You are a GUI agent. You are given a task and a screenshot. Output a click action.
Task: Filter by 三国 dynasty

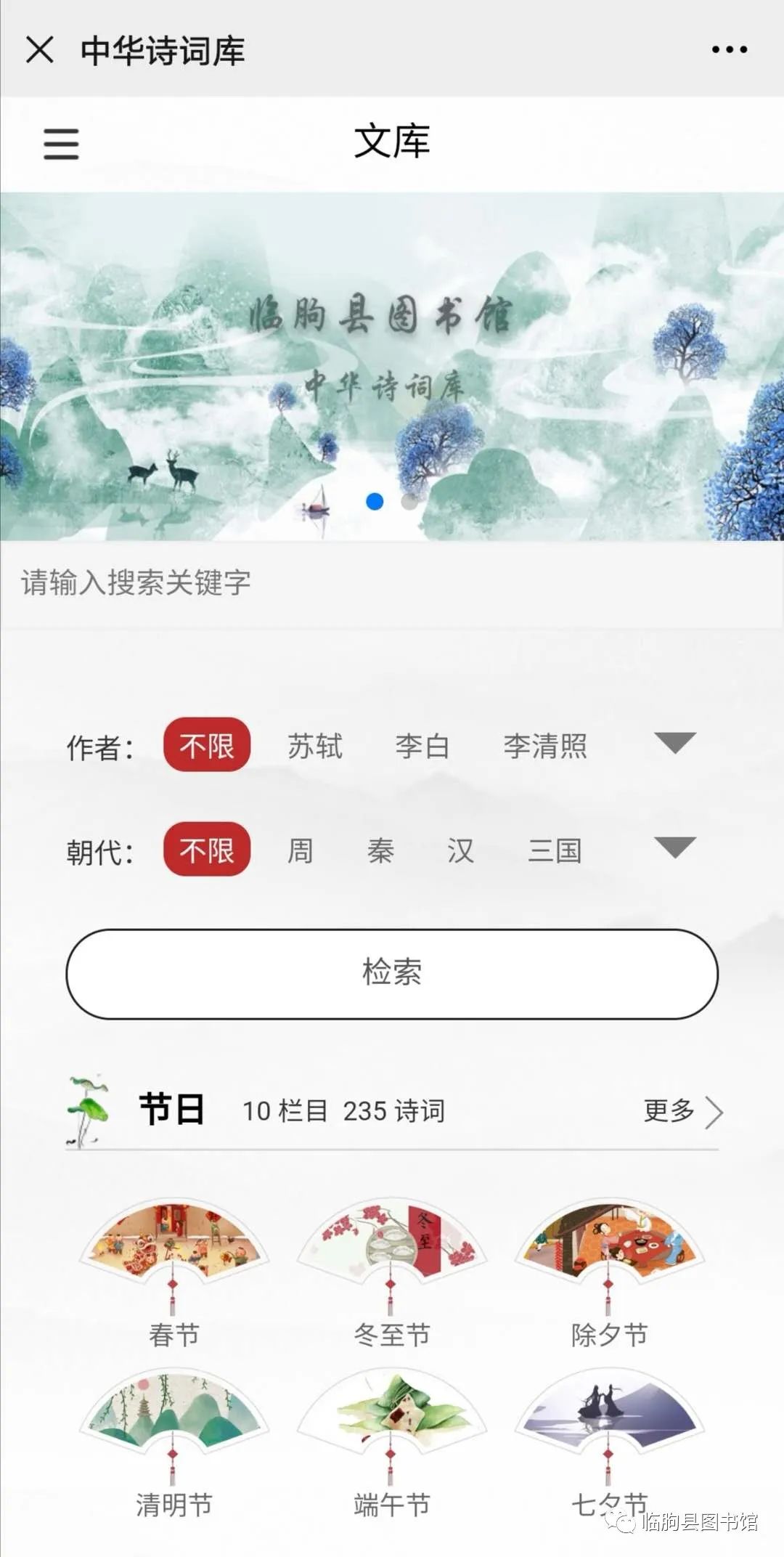555,850
